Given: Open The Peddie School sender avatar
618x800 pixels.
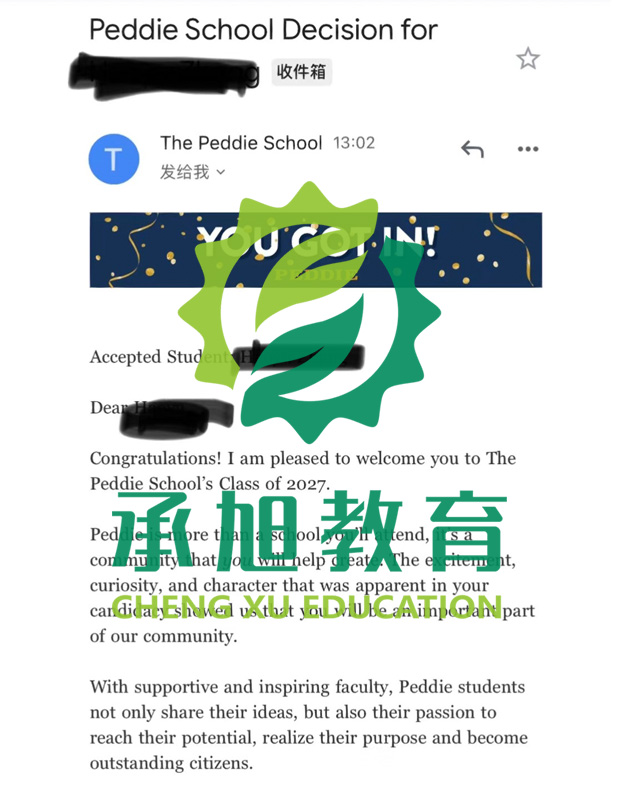Looking at the screenshot, I should pyautogui.click(x=114, y=158).
